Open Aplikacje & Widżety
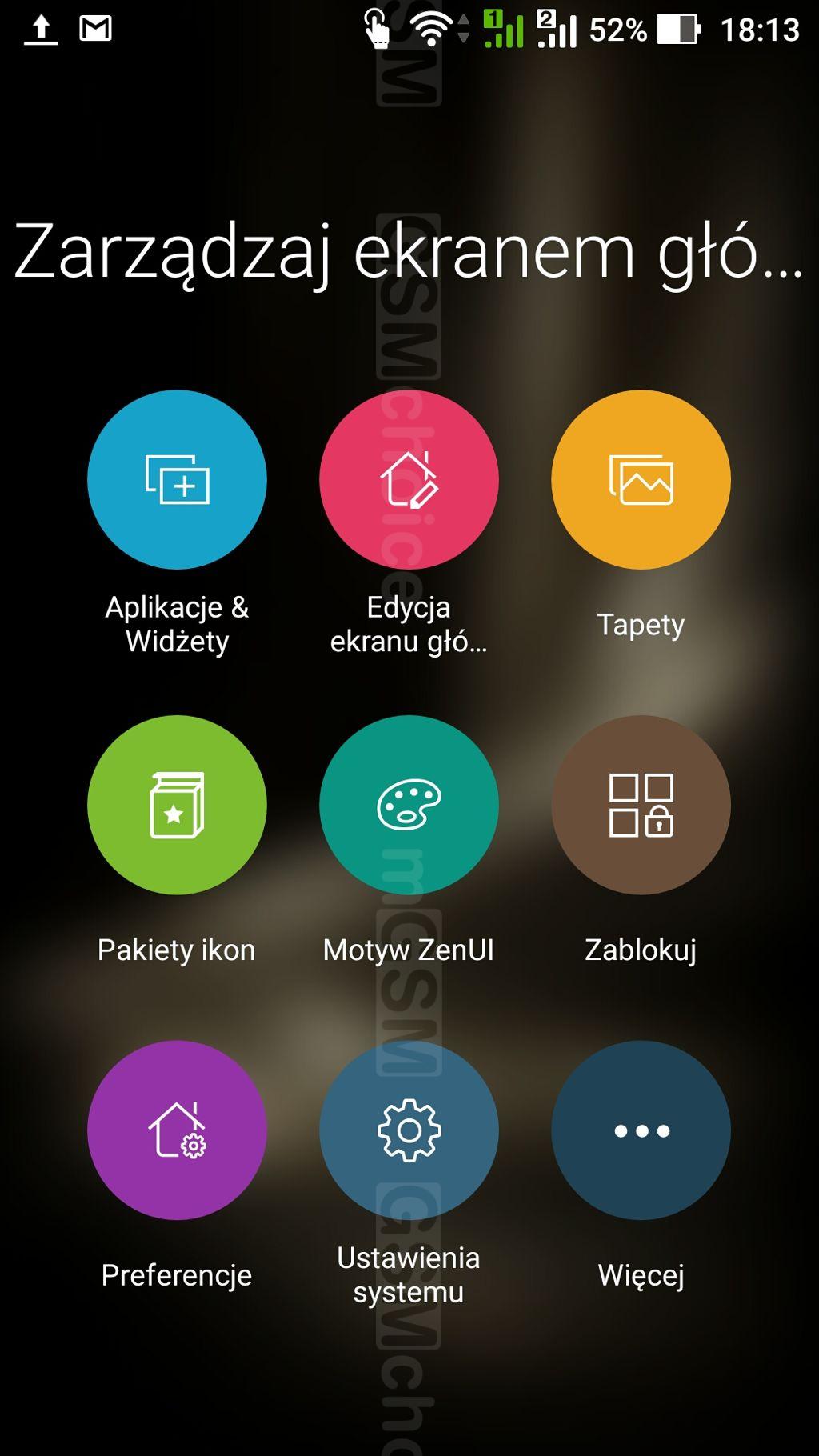 point(177,480)
